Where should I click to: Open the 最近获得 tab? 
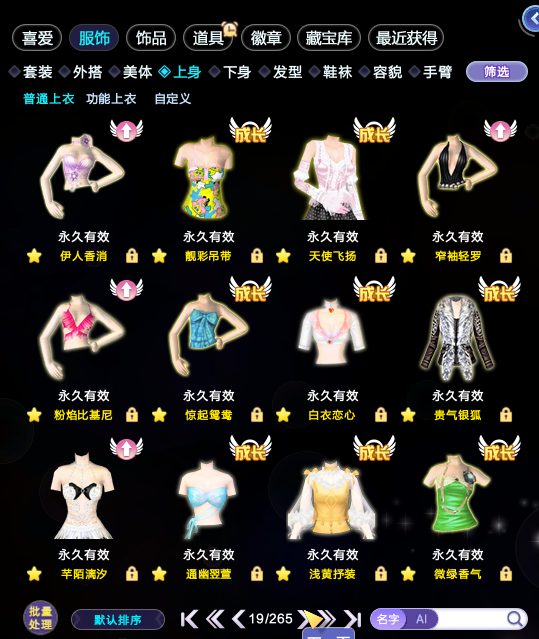point(406,38)
